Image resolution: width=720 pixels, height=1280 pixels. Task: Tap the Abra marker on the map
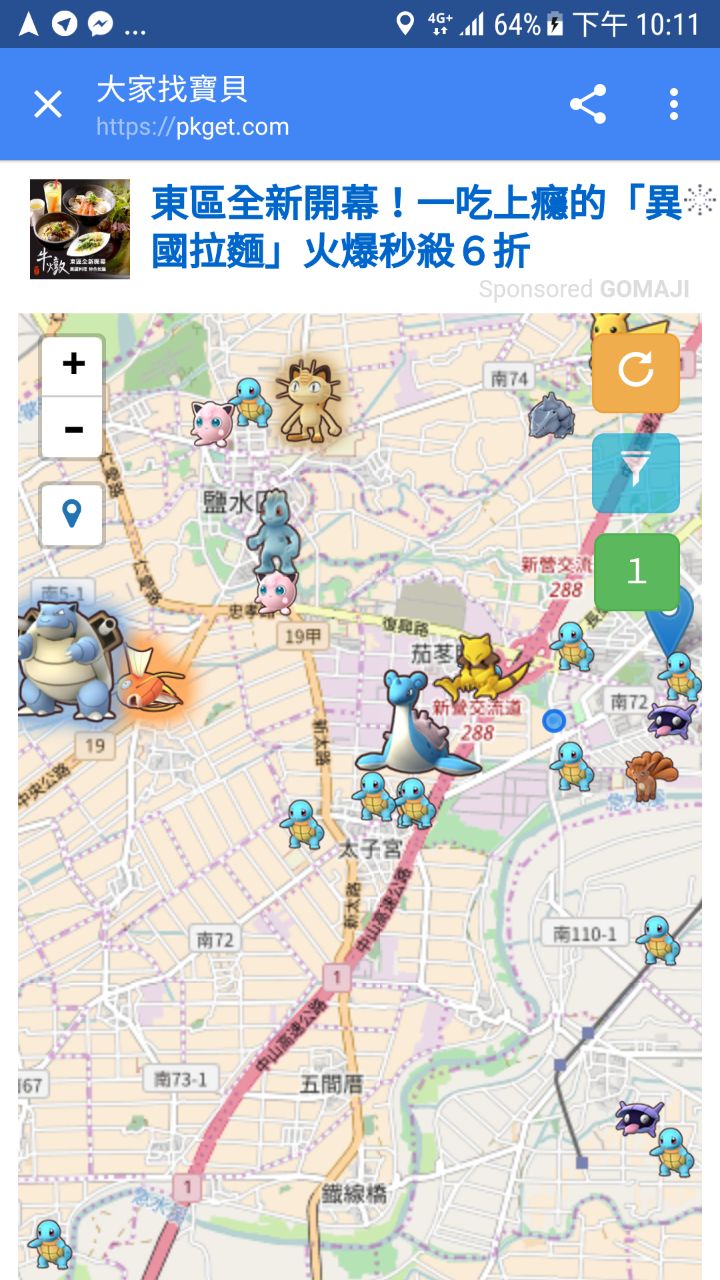478,668
